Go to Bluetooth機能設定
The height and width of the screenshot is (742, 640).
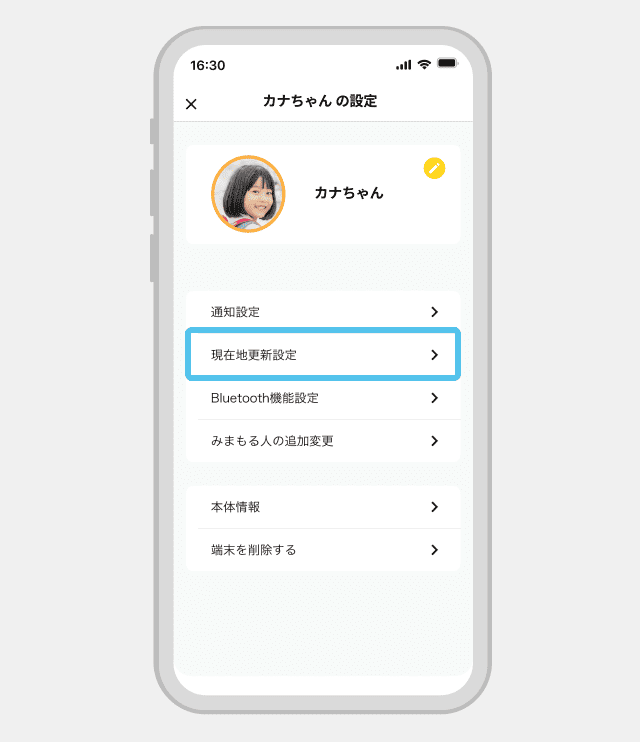[323, 398]
